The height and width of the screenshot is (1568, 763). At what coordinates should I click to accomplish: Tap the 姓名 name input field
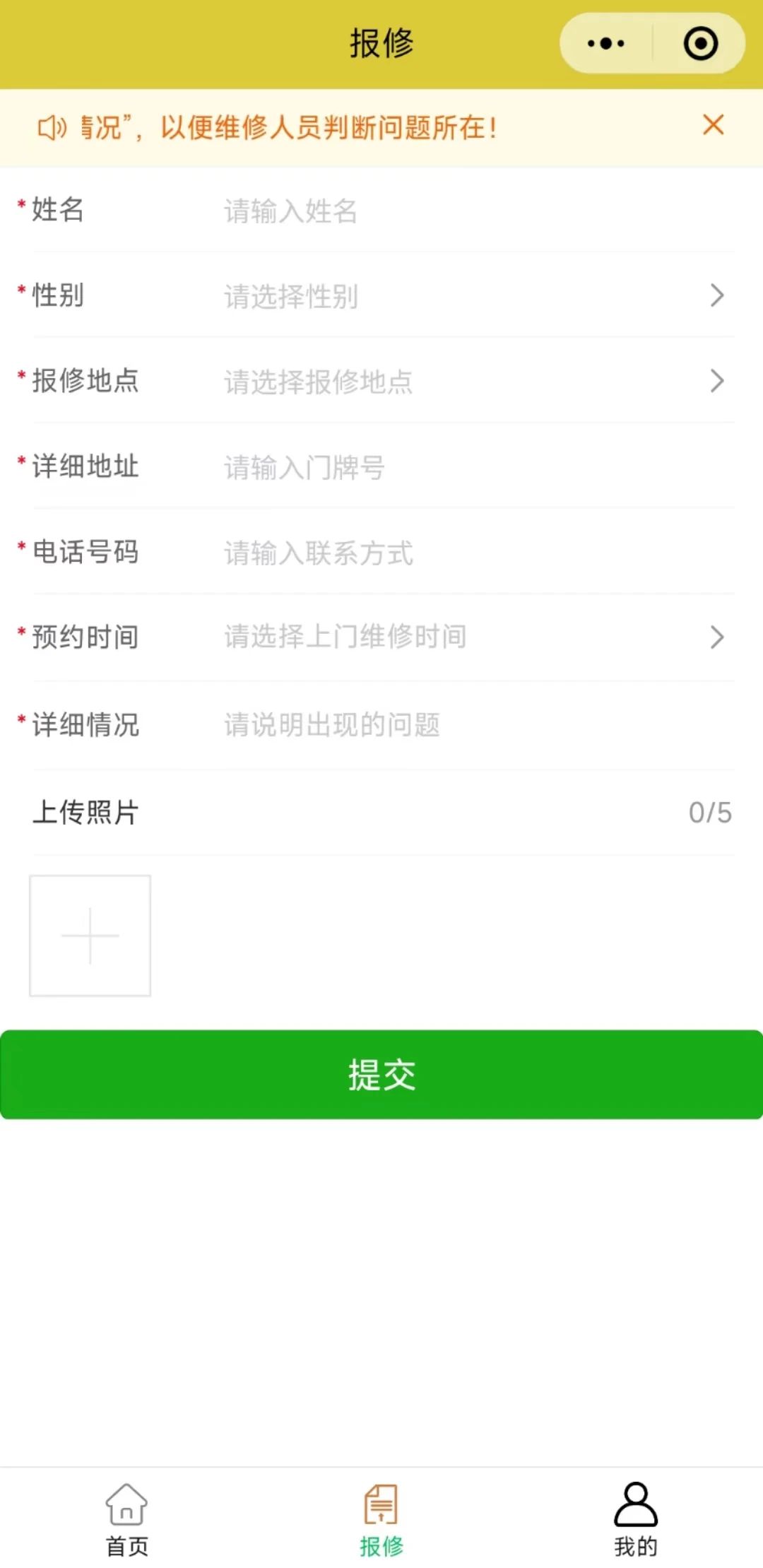(466, 211)
